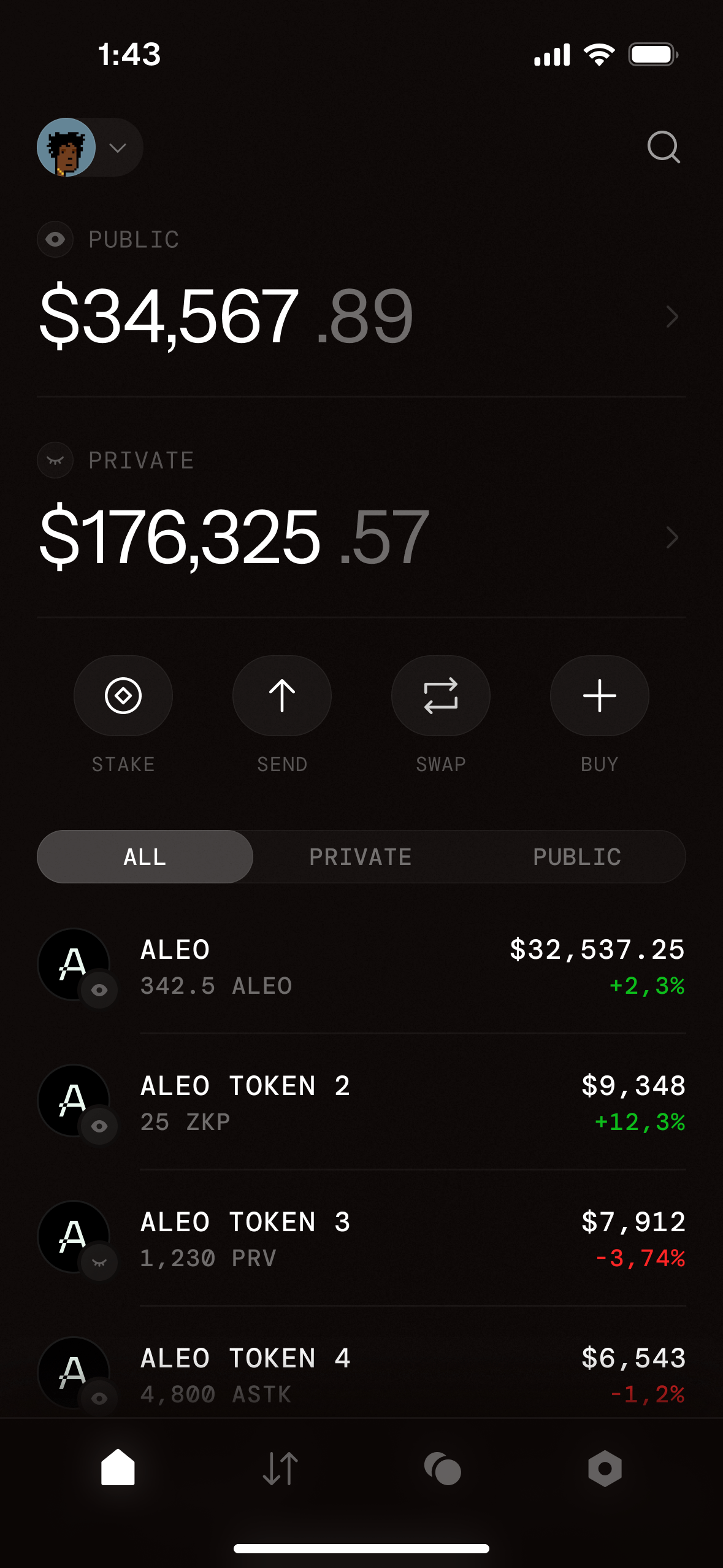
Task: Expand public balance details via chevron
Action: tap(672, 317)
